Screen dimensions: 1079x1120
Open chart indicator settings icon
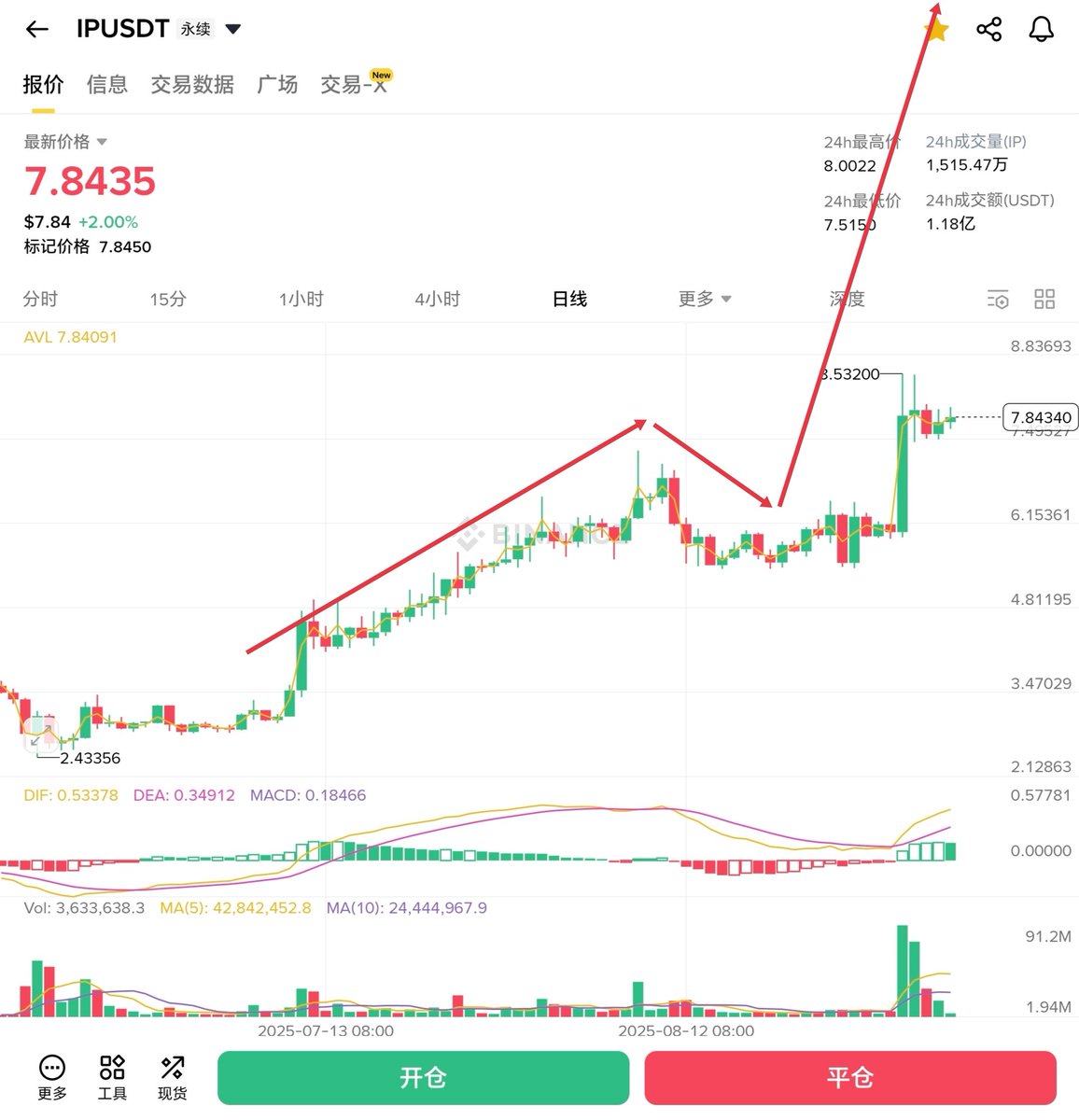tap(997, 299)
